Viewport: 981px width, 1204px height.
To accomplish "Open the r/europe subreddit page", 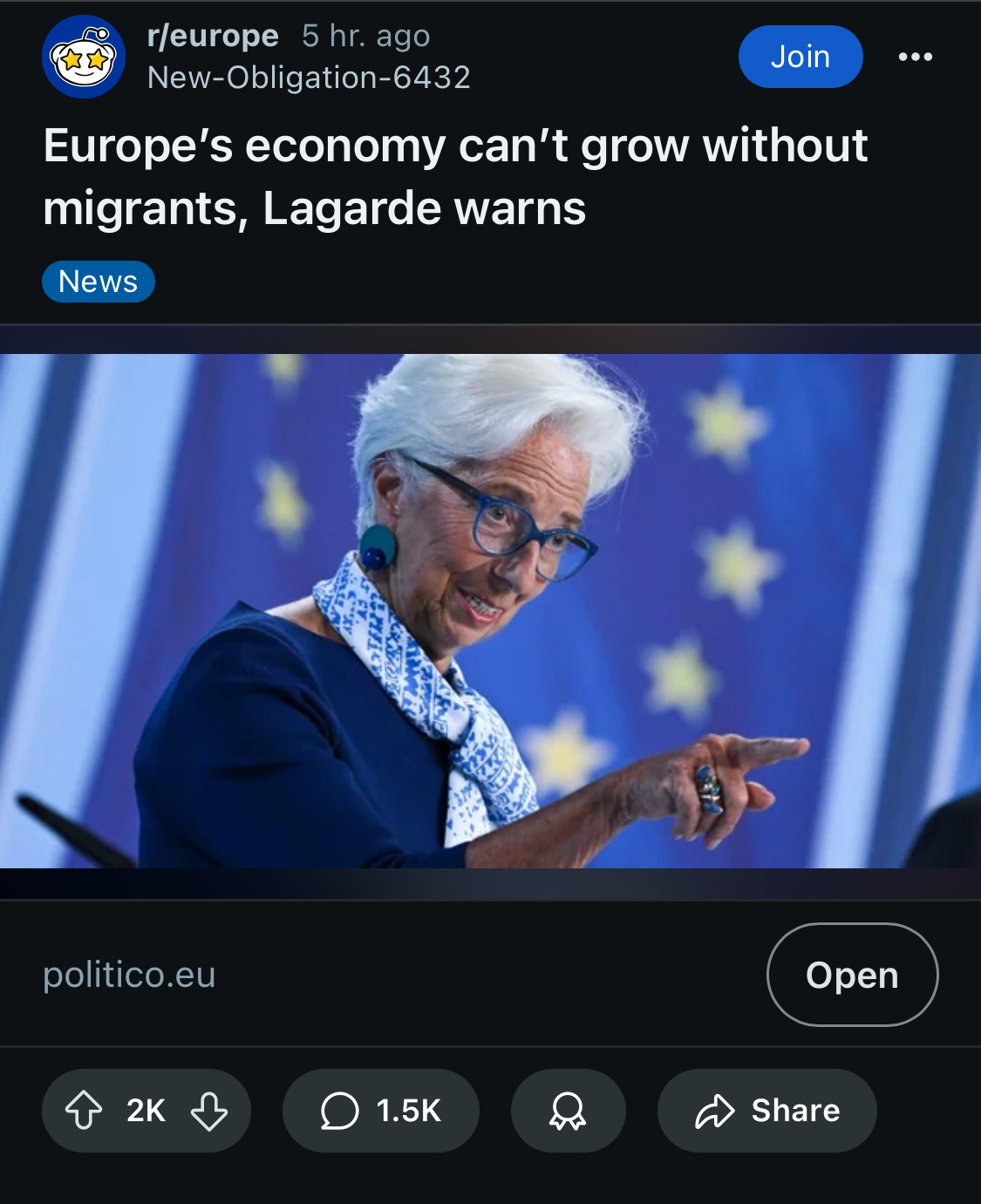I will (213, 36).
